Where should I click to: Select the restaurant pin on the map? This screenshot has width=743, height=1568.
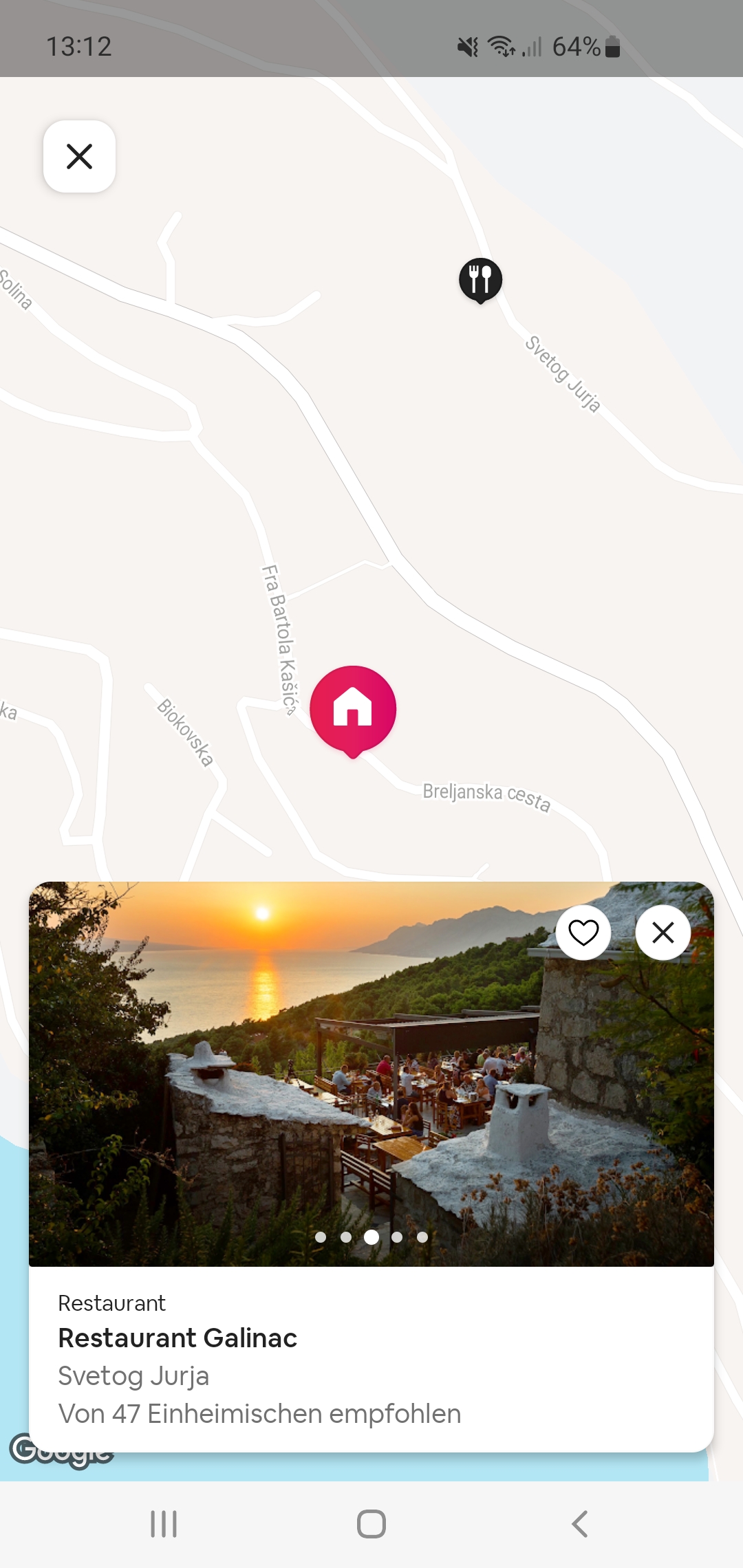pos(480,279)
